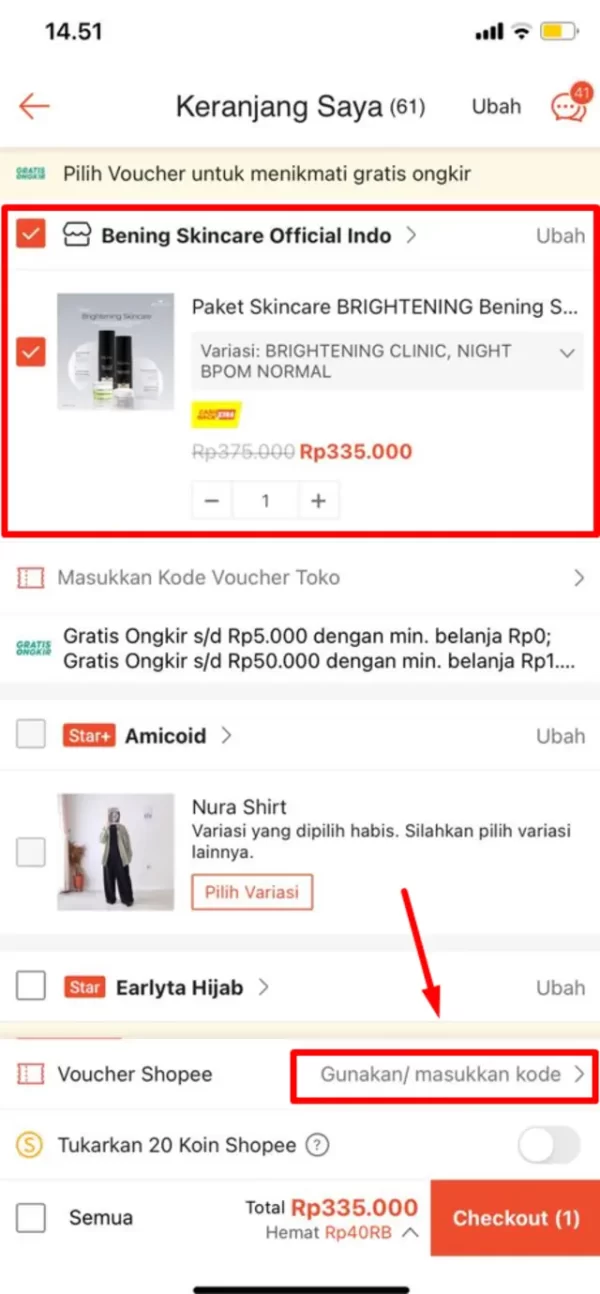Enable Tukarkan 20 Koin Shopee

[548, 1145]
